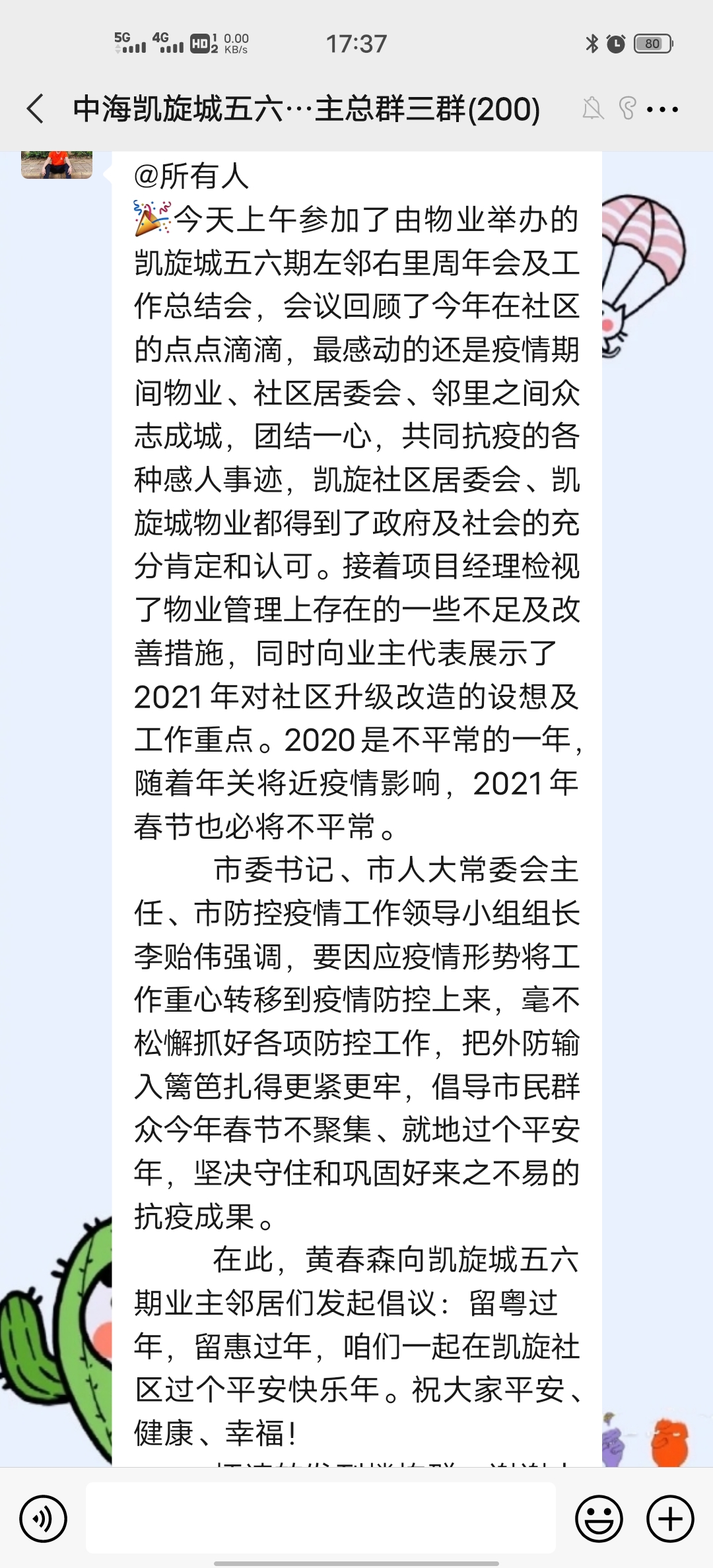Viewport: 713px width, 1568px height.
Task: Switch to voice message input
Action: (44, 1519)
